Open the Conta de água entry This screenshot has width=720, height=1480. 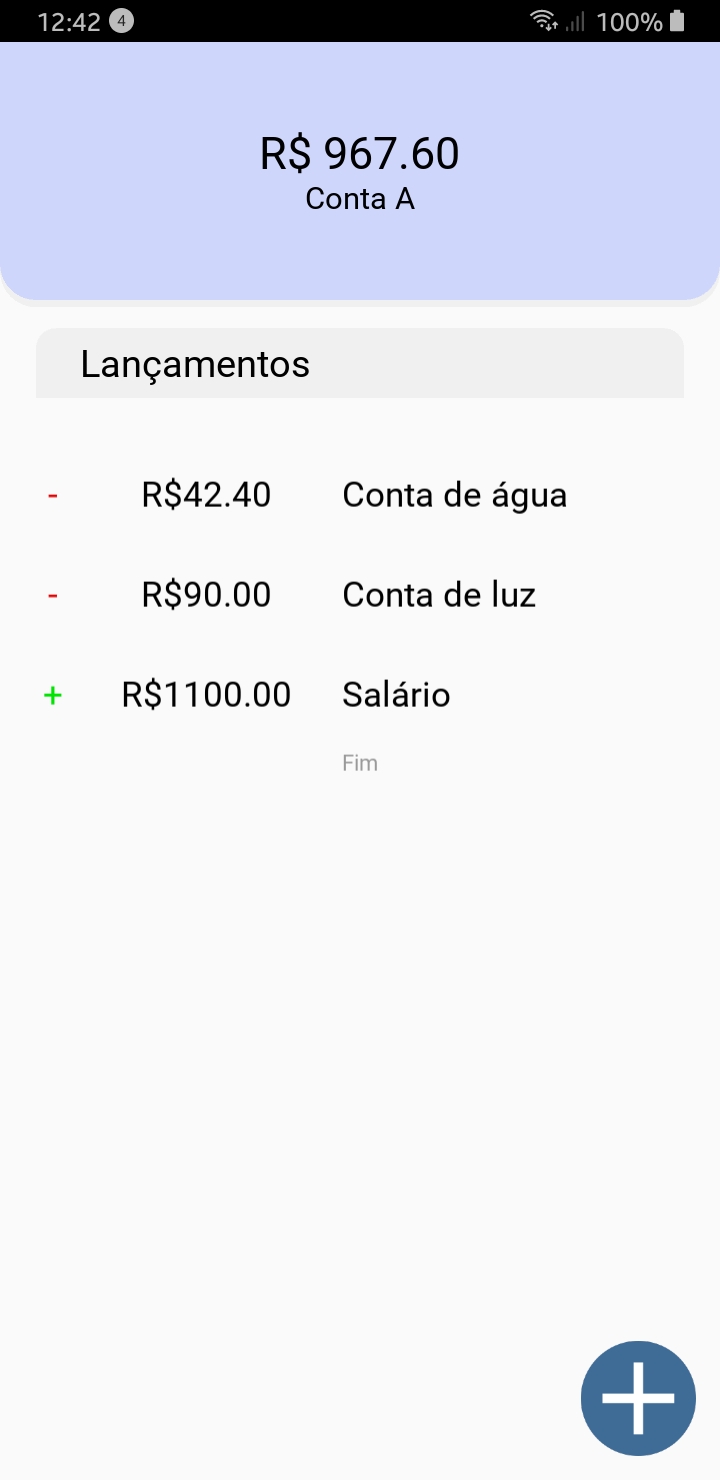click(x=454, y=495)
